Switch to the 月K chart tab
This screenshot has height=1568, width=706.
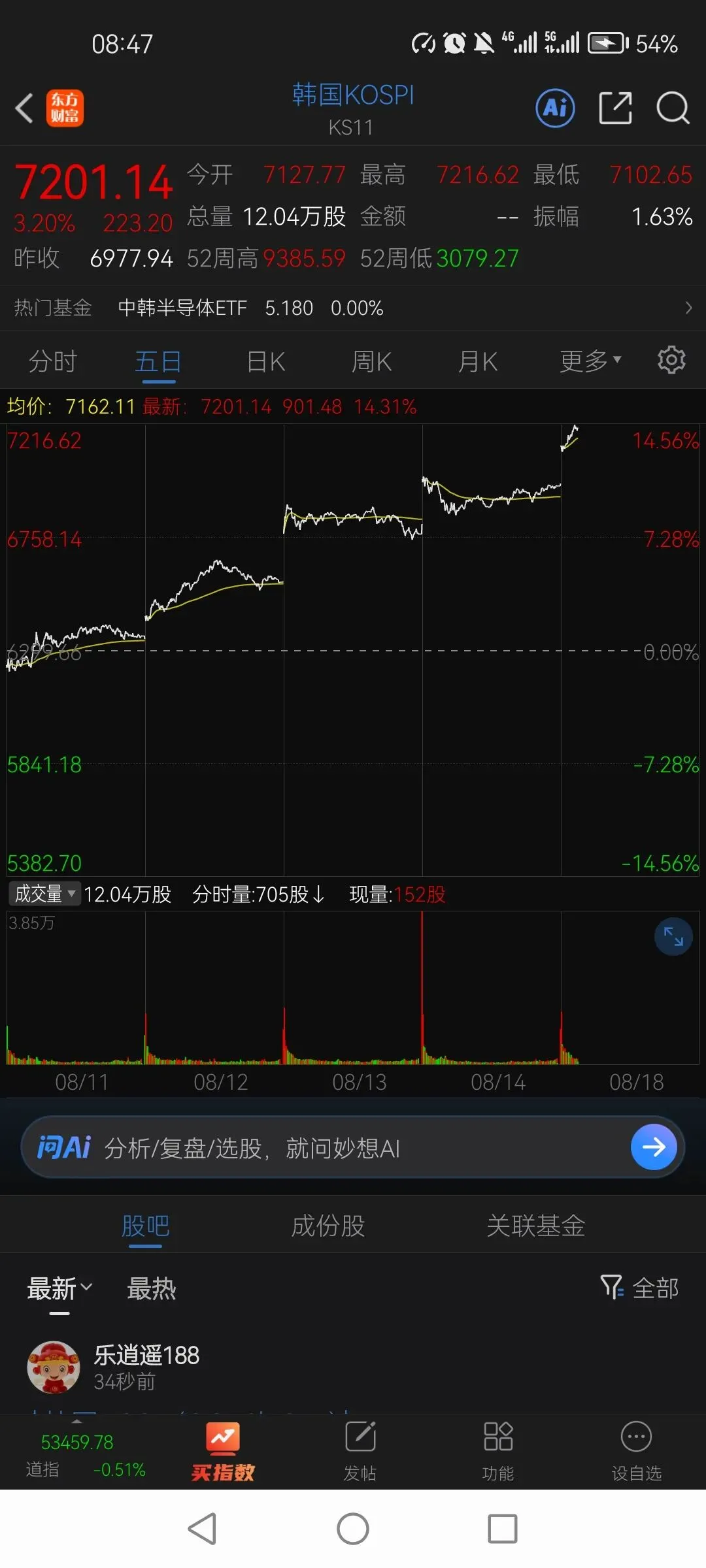coord(478,361)
